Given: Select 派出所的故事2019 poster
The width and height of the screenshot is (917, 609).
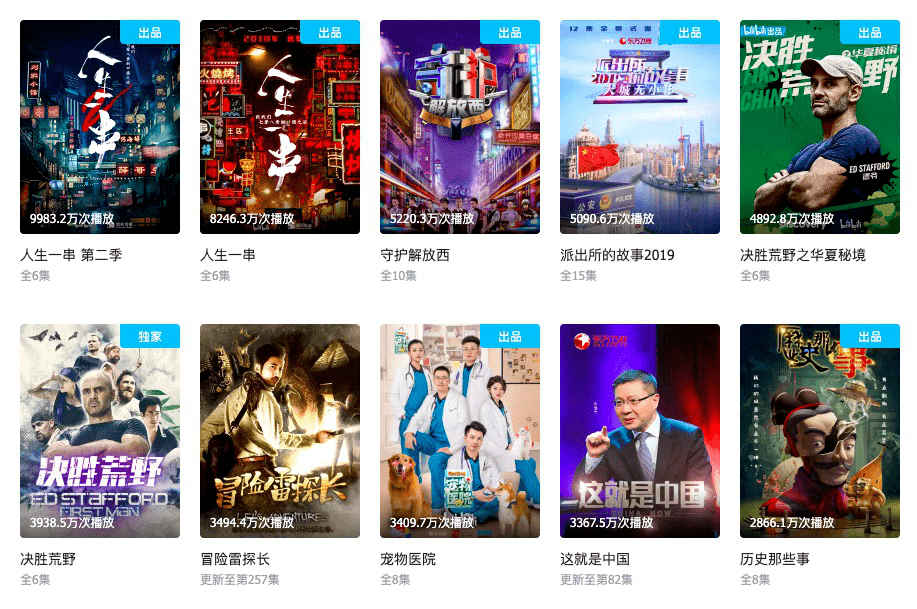Looking at the screenshot, I should pos(640,127).
